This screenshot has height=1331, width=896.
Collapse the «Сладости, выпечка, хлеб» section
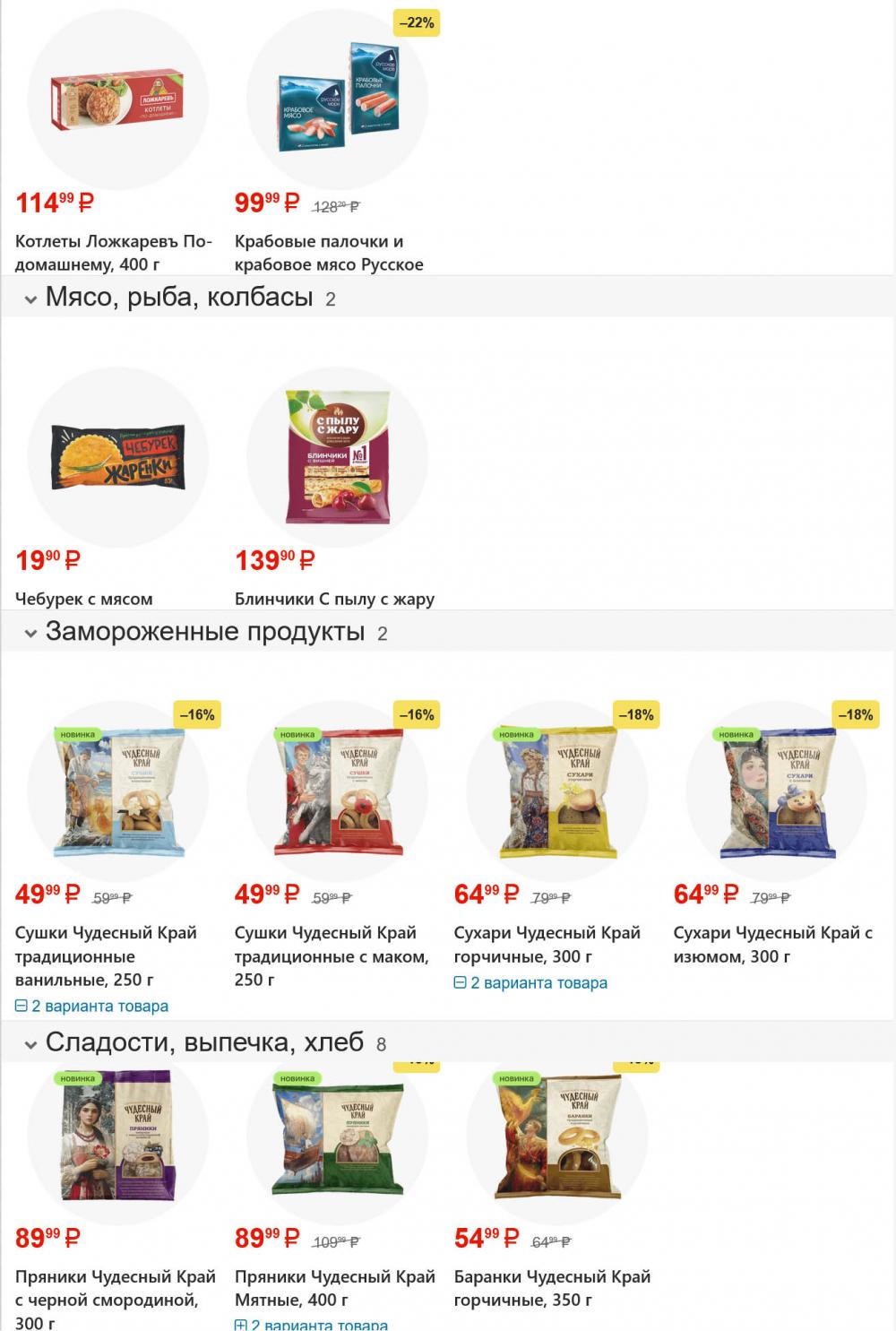click(x=30, y=1041)
